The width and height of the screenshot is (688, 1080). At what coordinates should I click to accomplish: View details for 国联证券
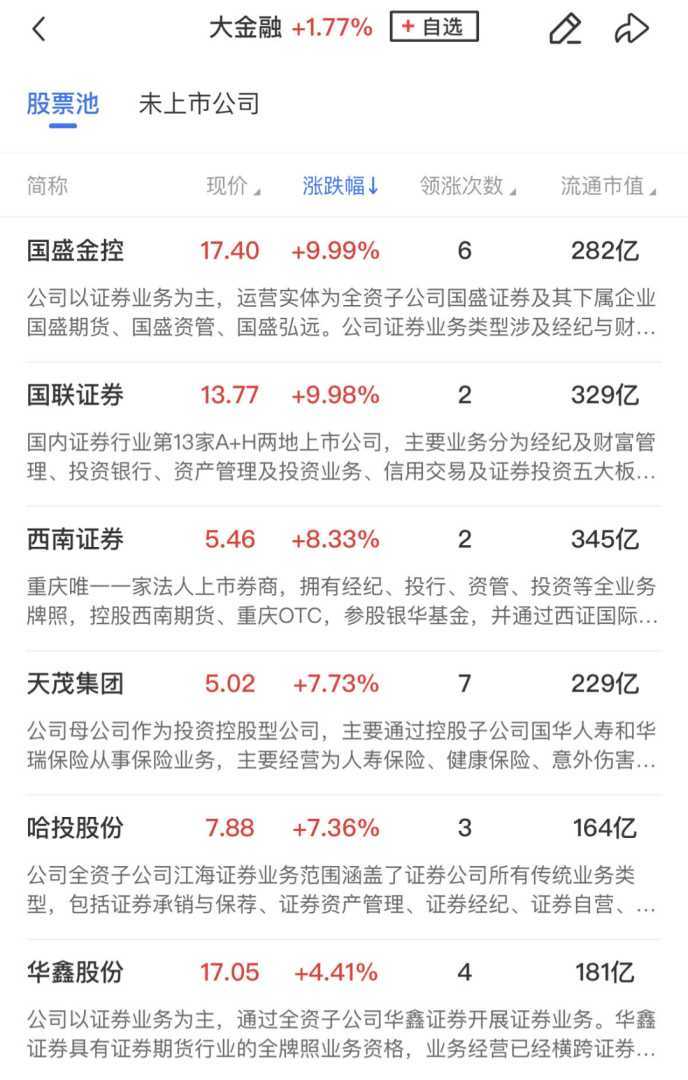click(76, 395)
